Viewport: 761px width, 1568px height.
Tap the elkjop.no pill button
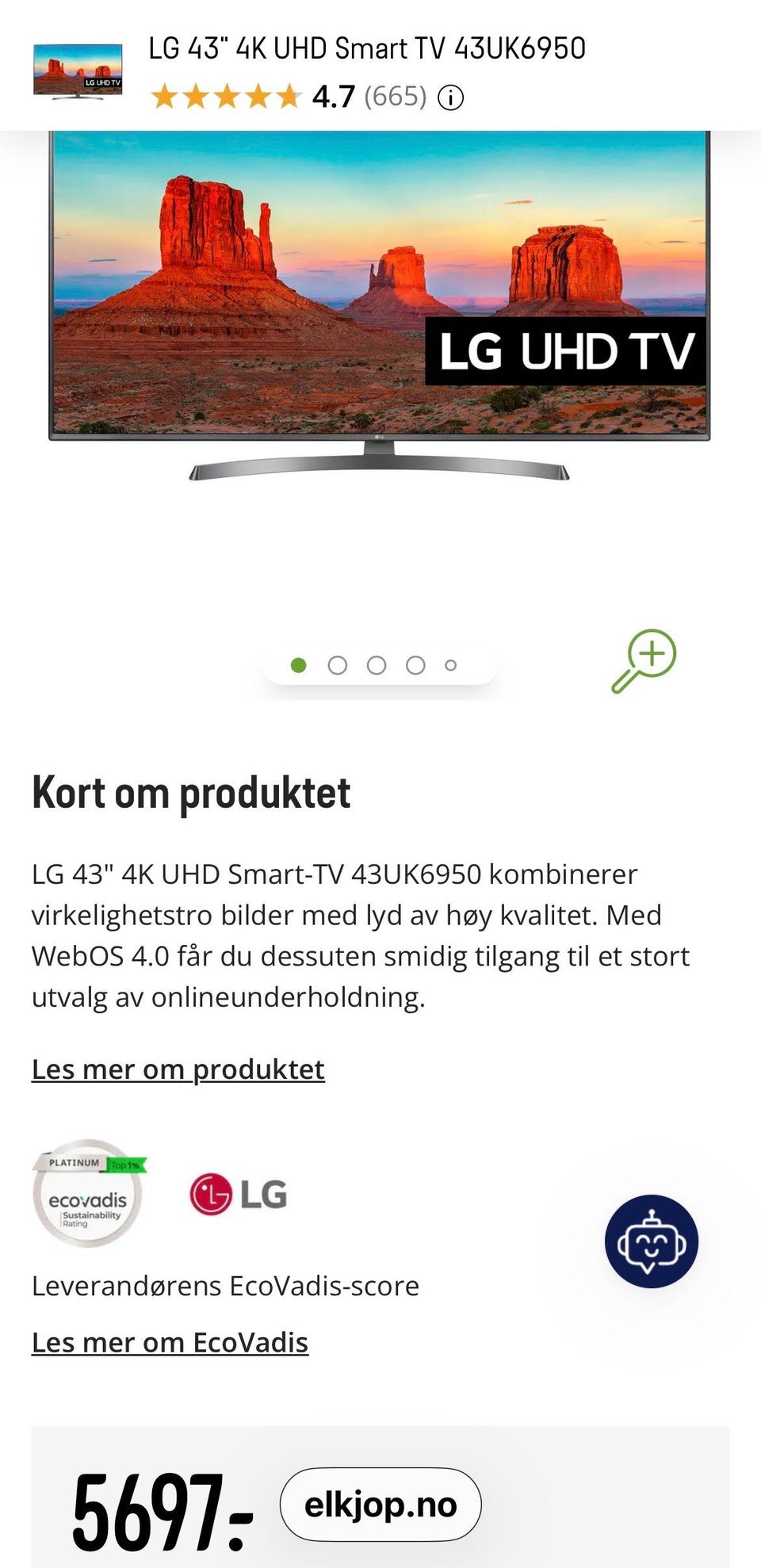pos(380,1505)
